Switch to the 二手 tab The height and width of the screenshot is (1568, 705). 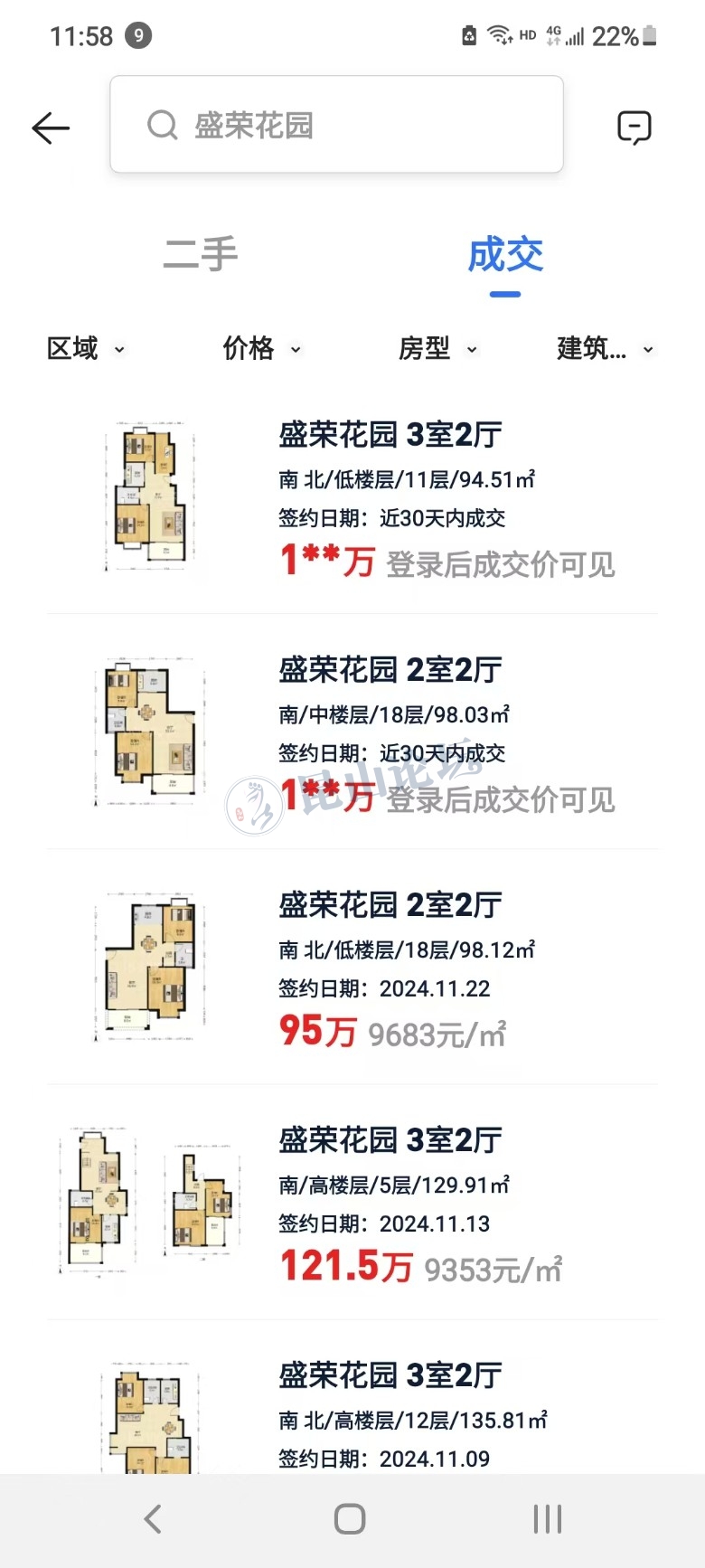tap(201, 254)
